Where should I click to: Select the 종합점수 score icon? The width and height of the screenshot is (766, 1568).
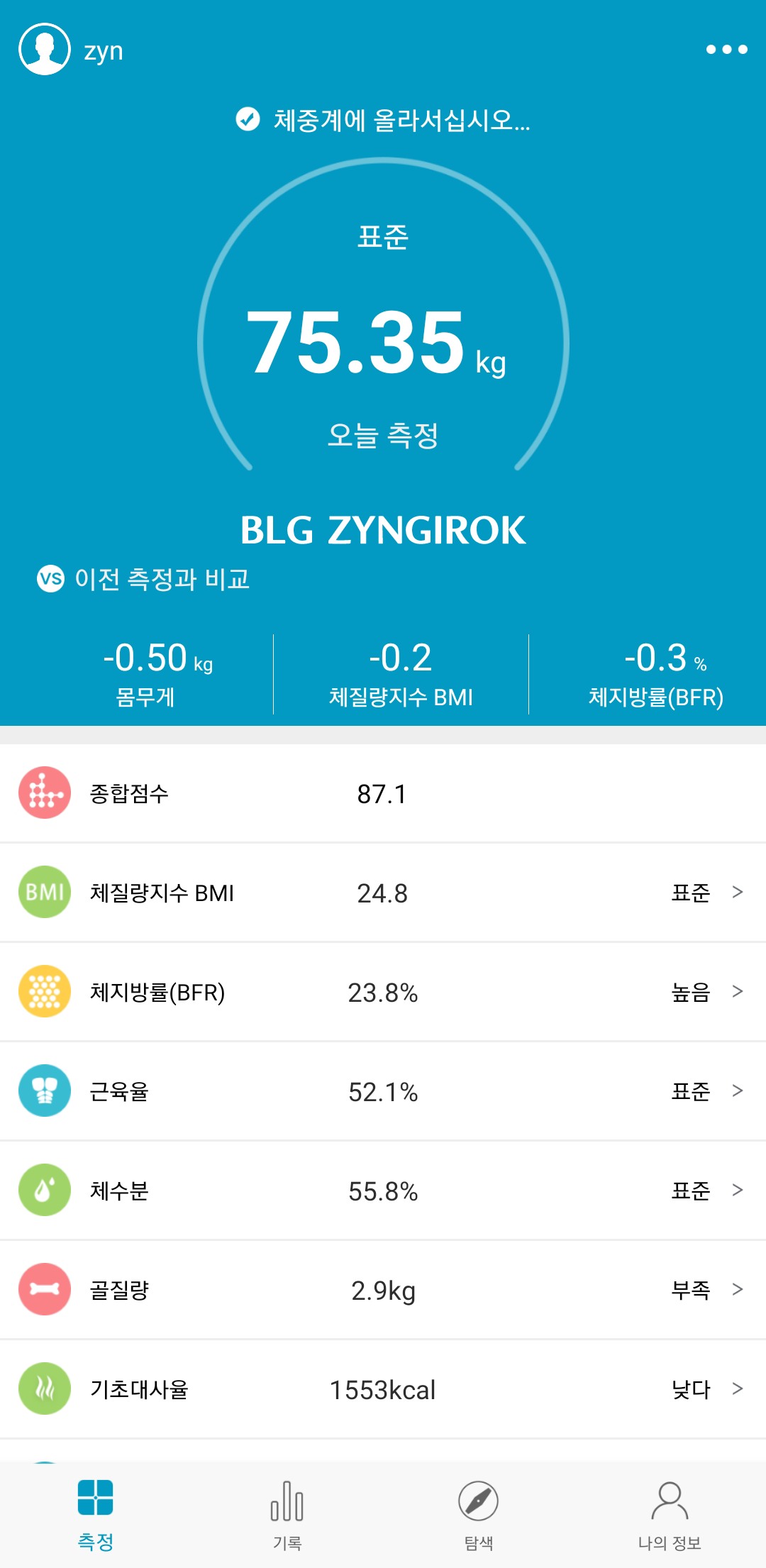click(45, 795)
